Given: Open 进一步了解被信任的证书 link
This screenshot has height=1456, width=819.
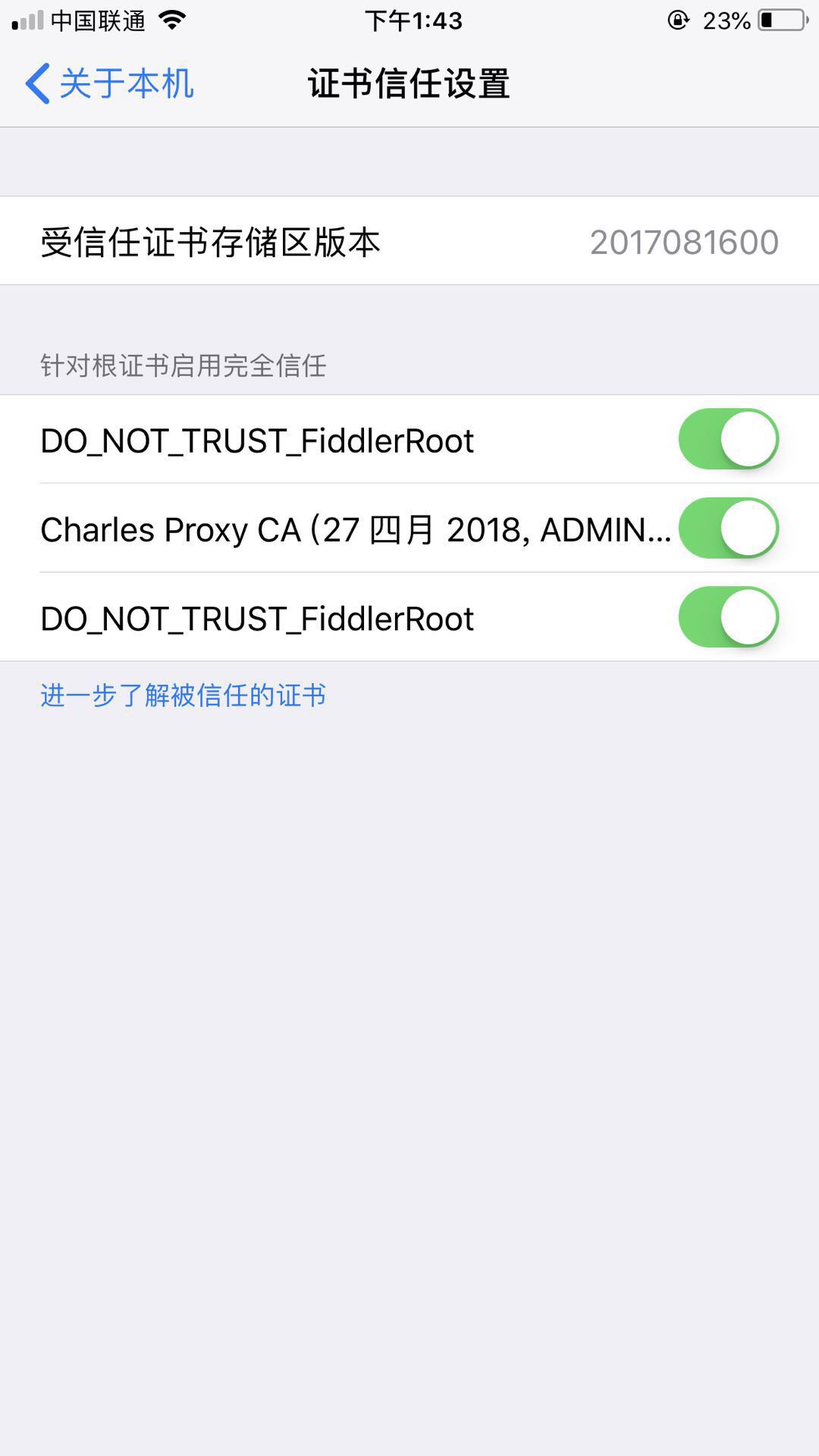Looking at the screenshot, I should [183, 695].
